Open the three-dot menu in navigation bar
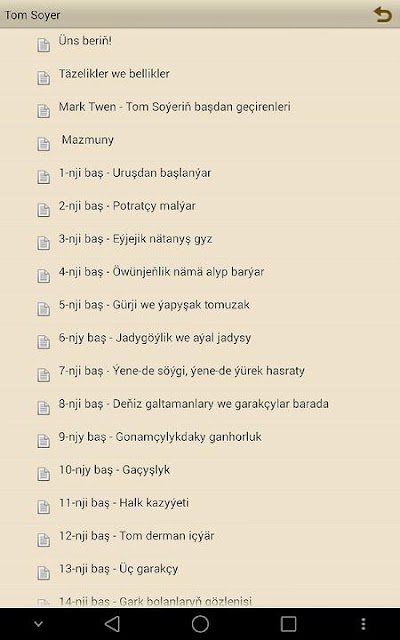400x640 pixels. point(363,624)
